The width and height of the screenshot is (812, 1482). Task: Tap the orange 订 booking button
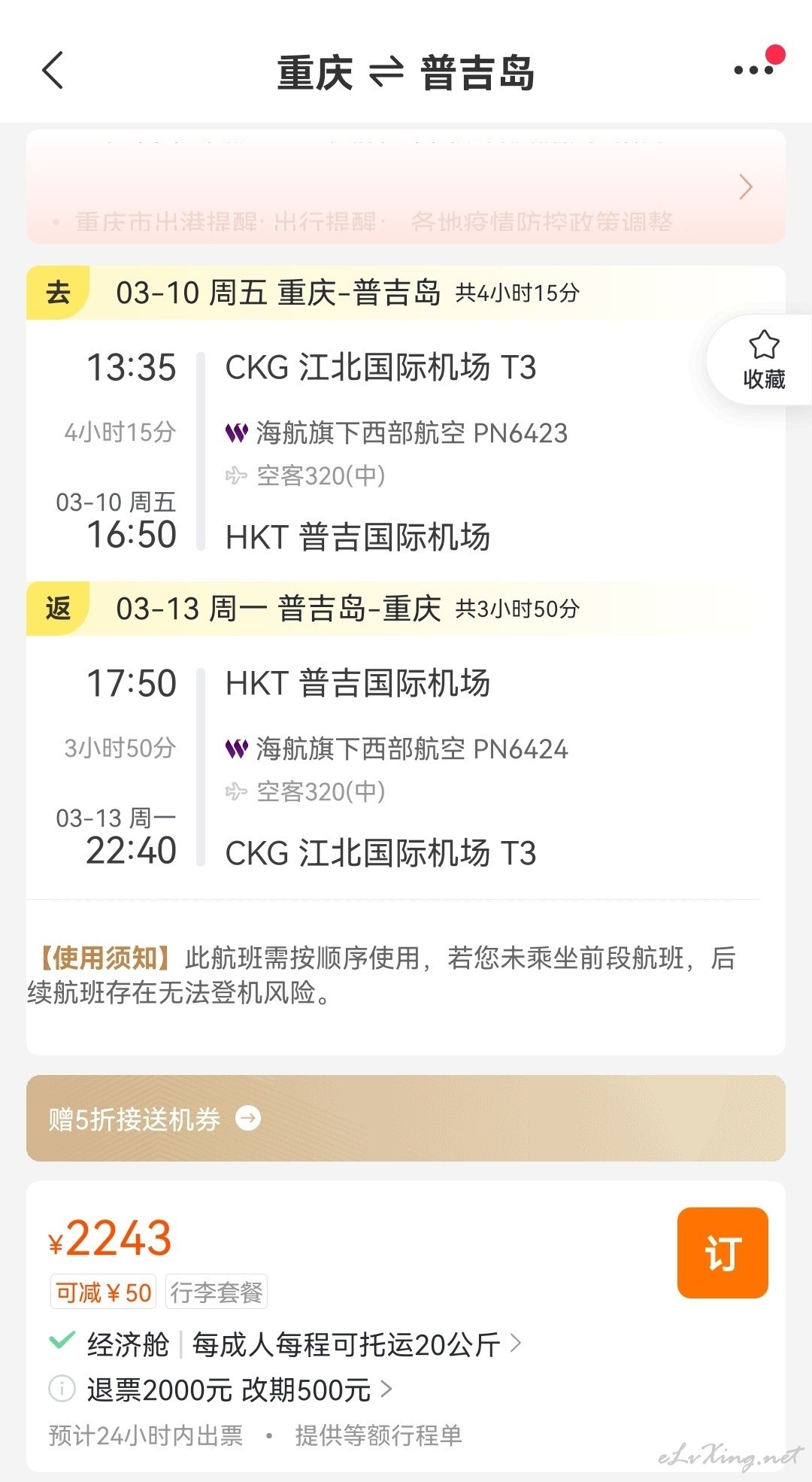pyautogui.click(x=723, y=1253)
